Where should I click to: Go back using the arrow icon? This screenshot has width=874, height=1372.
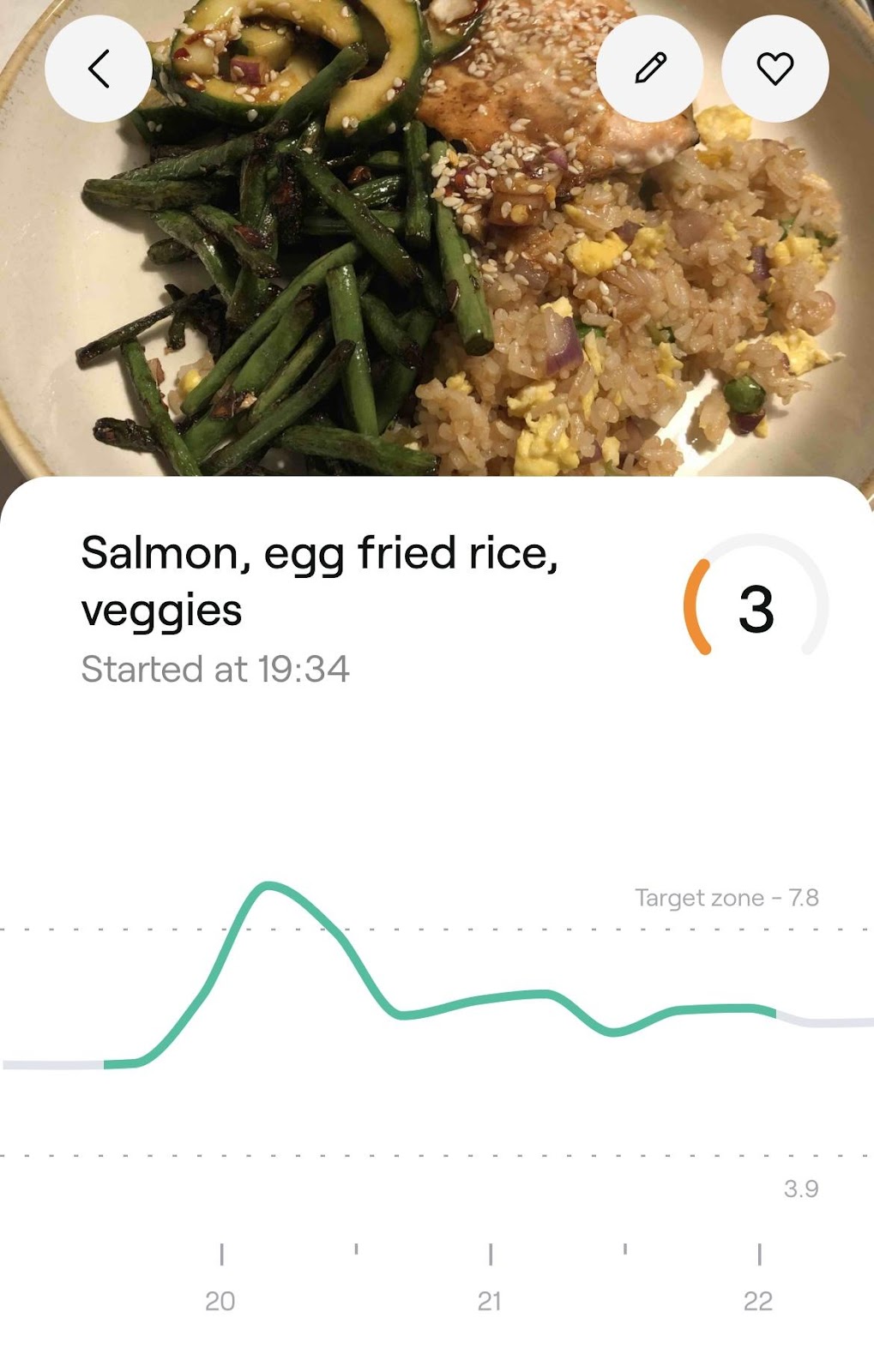click(x=99, y=69)
